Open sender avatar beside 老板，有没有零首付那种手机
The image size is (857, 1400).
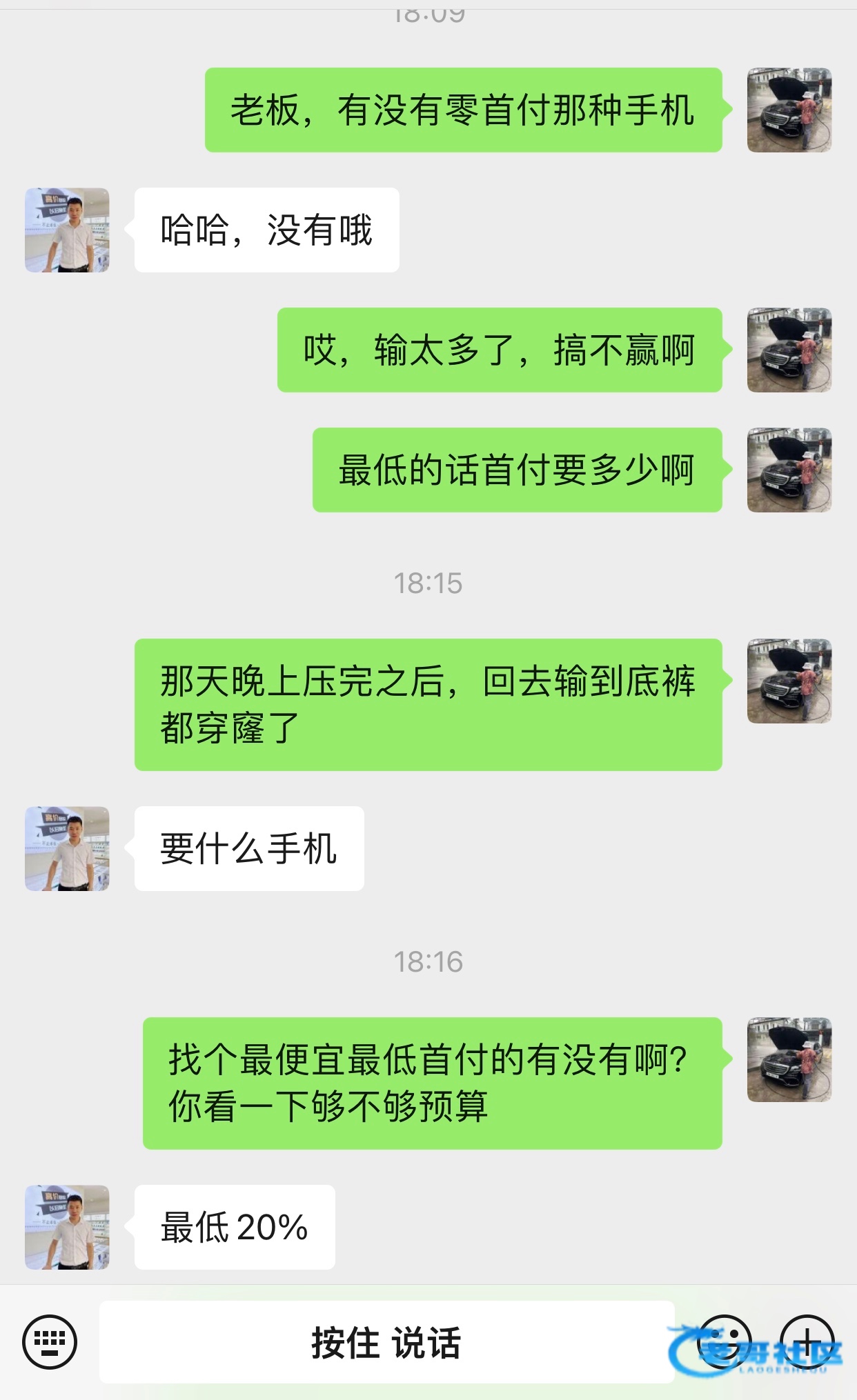click(x=789, y=110)
